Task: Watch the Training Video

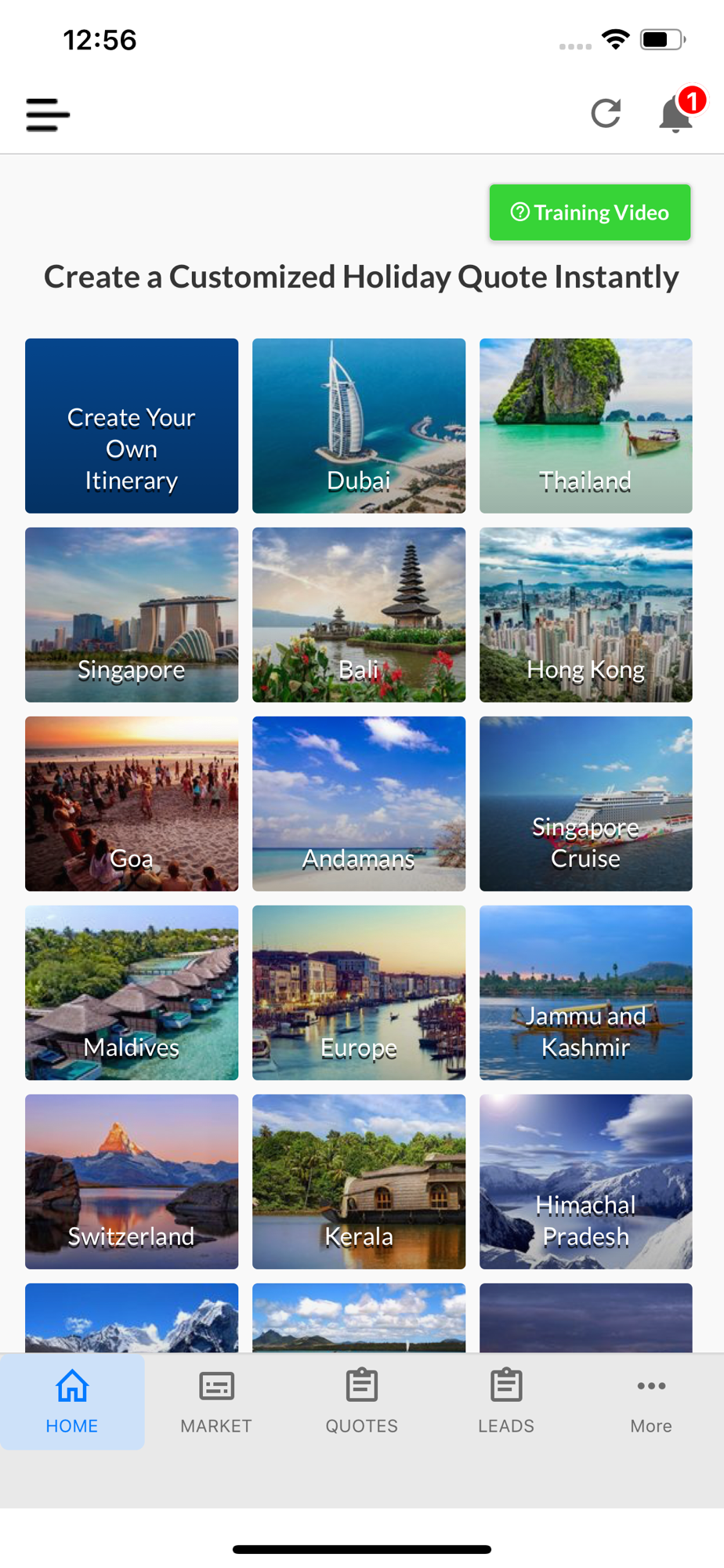Action: [589, 212]
